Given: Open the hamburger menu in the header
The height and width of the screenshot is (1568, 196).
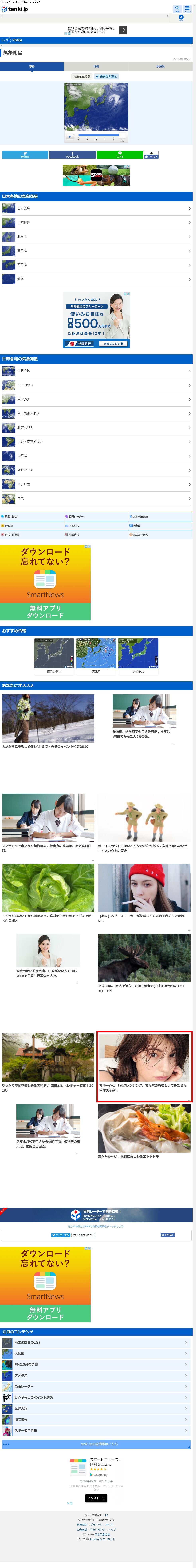Looking at the screenshot, I should pyautogui.click(x=187, y=9).
